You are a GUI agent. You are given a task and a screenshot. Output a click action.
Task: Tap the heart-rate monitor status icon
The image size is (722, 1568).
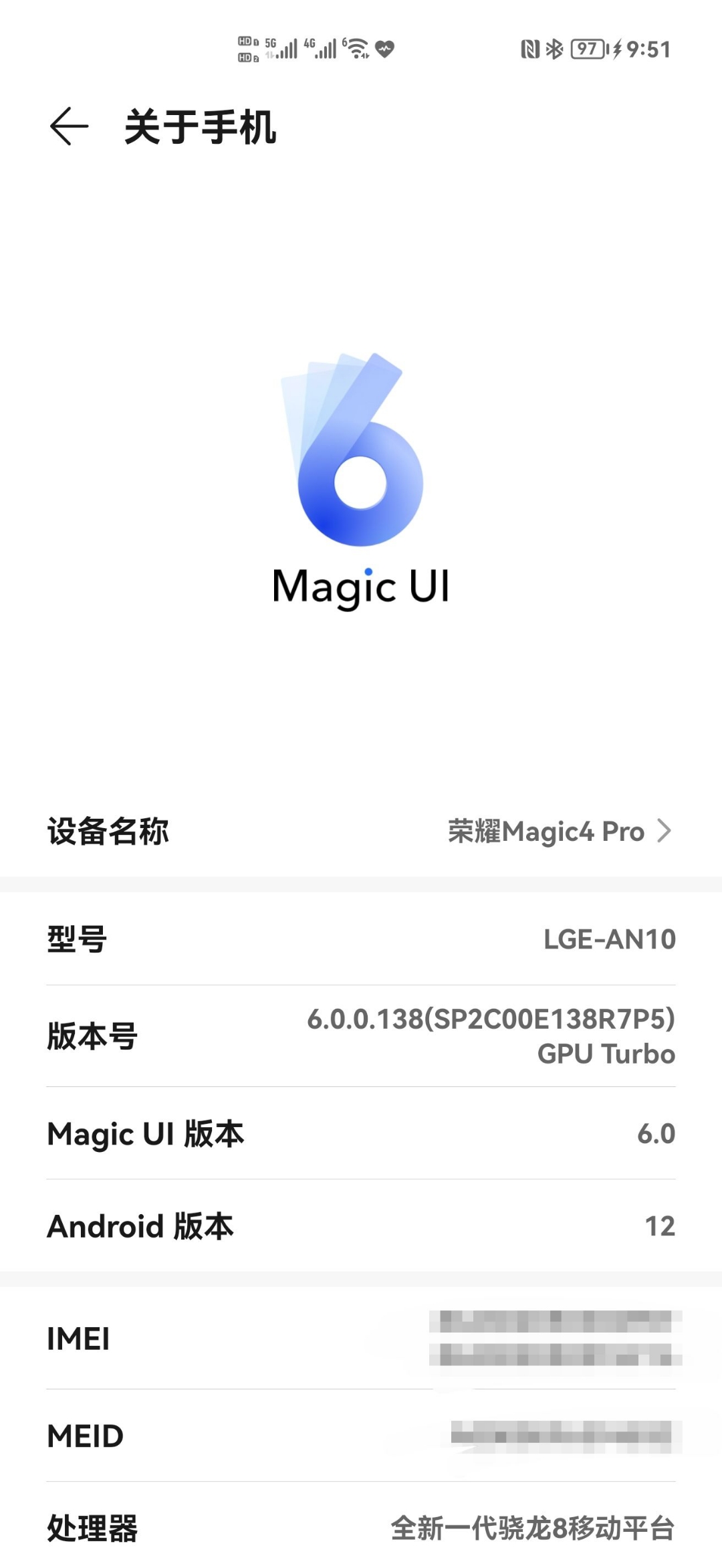click(384, 49)
